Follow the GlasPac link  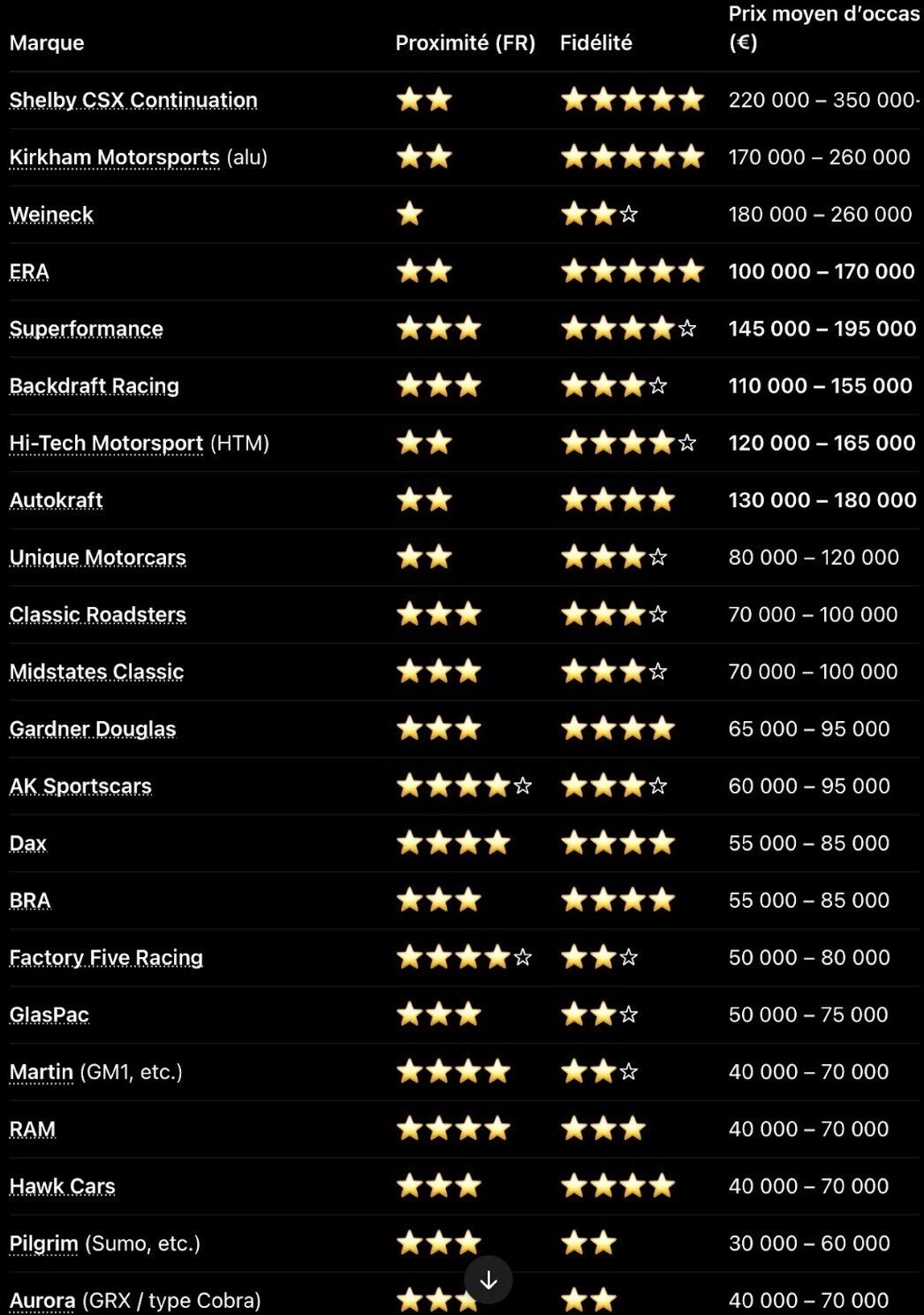point(49,1015)
